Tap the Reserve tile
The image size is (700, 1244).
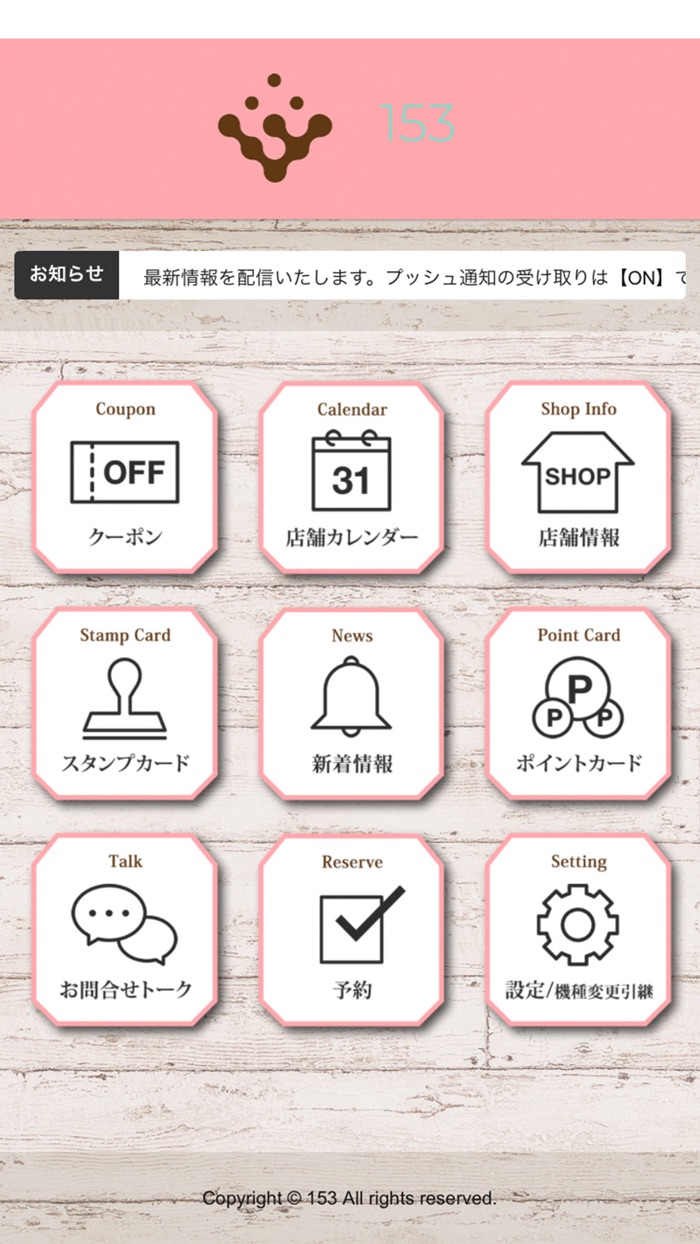pos(351,930)
